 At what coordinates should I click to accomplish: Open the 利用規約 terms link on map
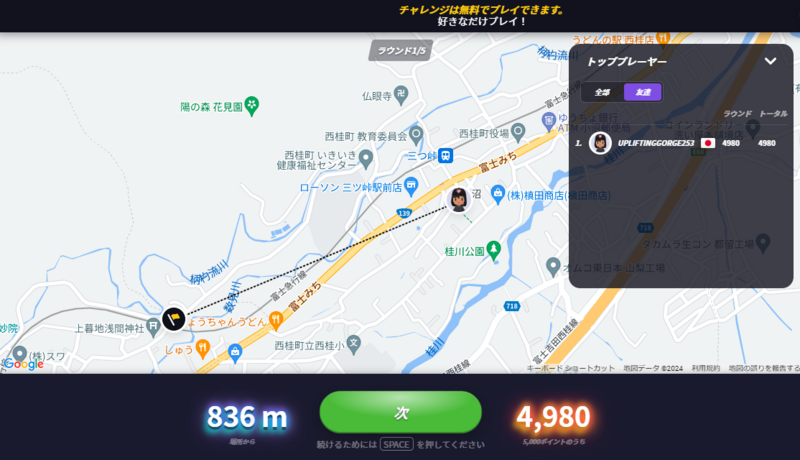click(706, 368)
